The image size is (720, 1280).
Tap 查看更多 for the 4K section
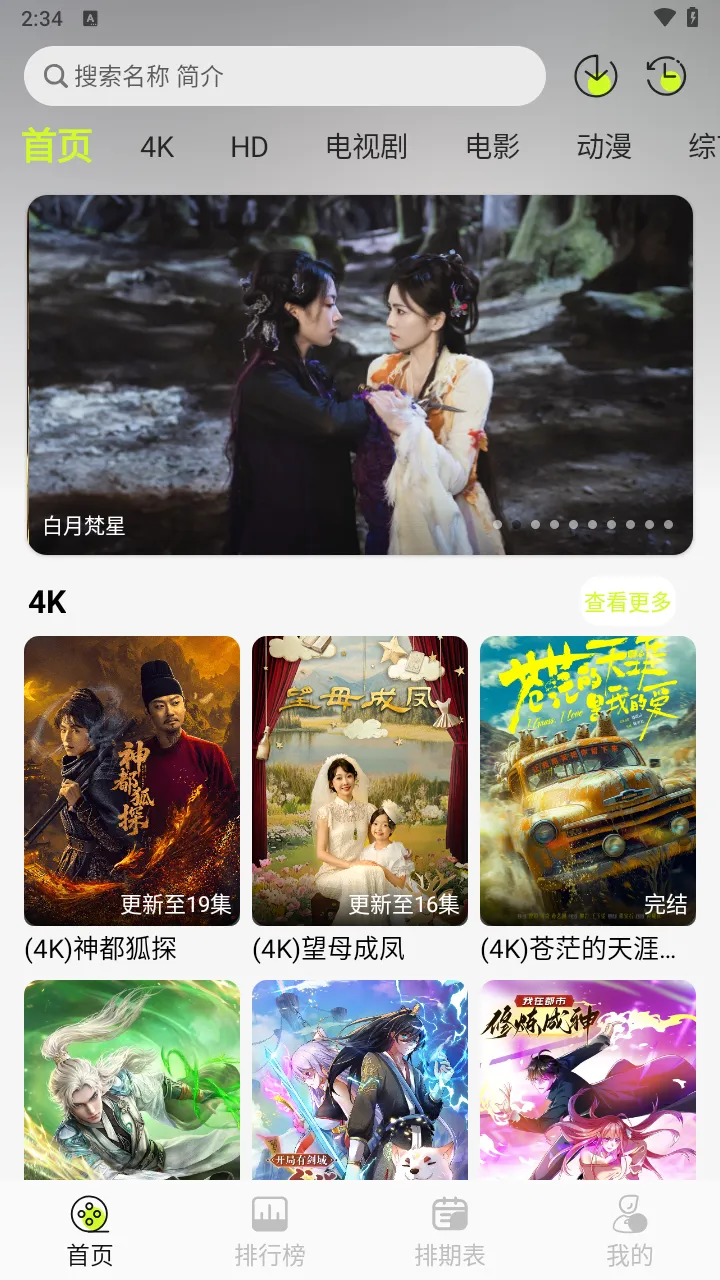click(628, 602)
